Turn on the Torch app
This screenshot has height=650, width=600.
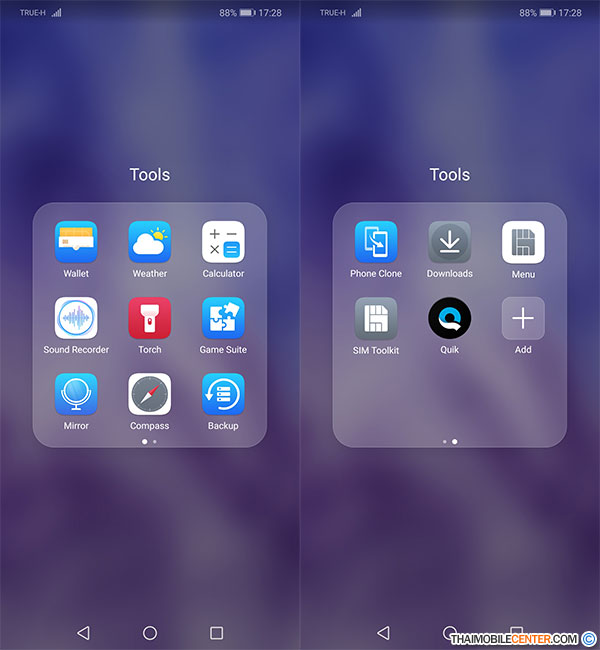[150, 318]
